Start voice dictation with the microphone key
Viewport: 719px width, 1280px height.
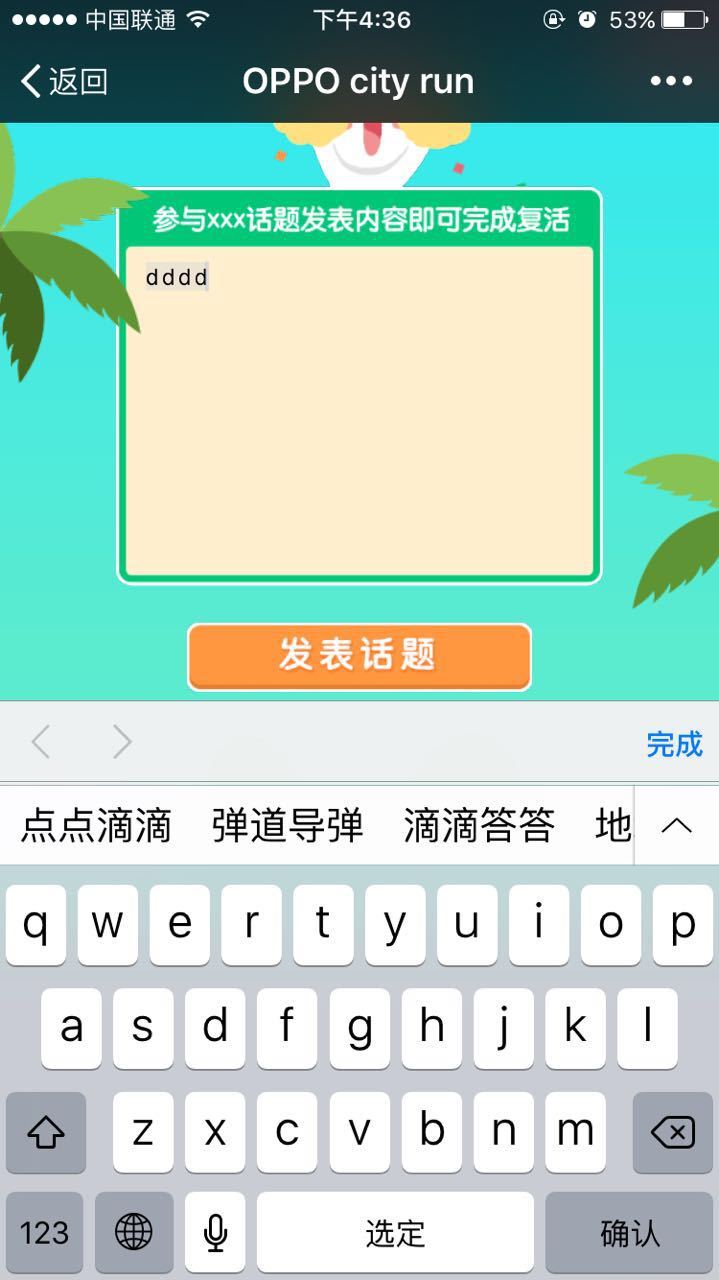(215, 1232)
